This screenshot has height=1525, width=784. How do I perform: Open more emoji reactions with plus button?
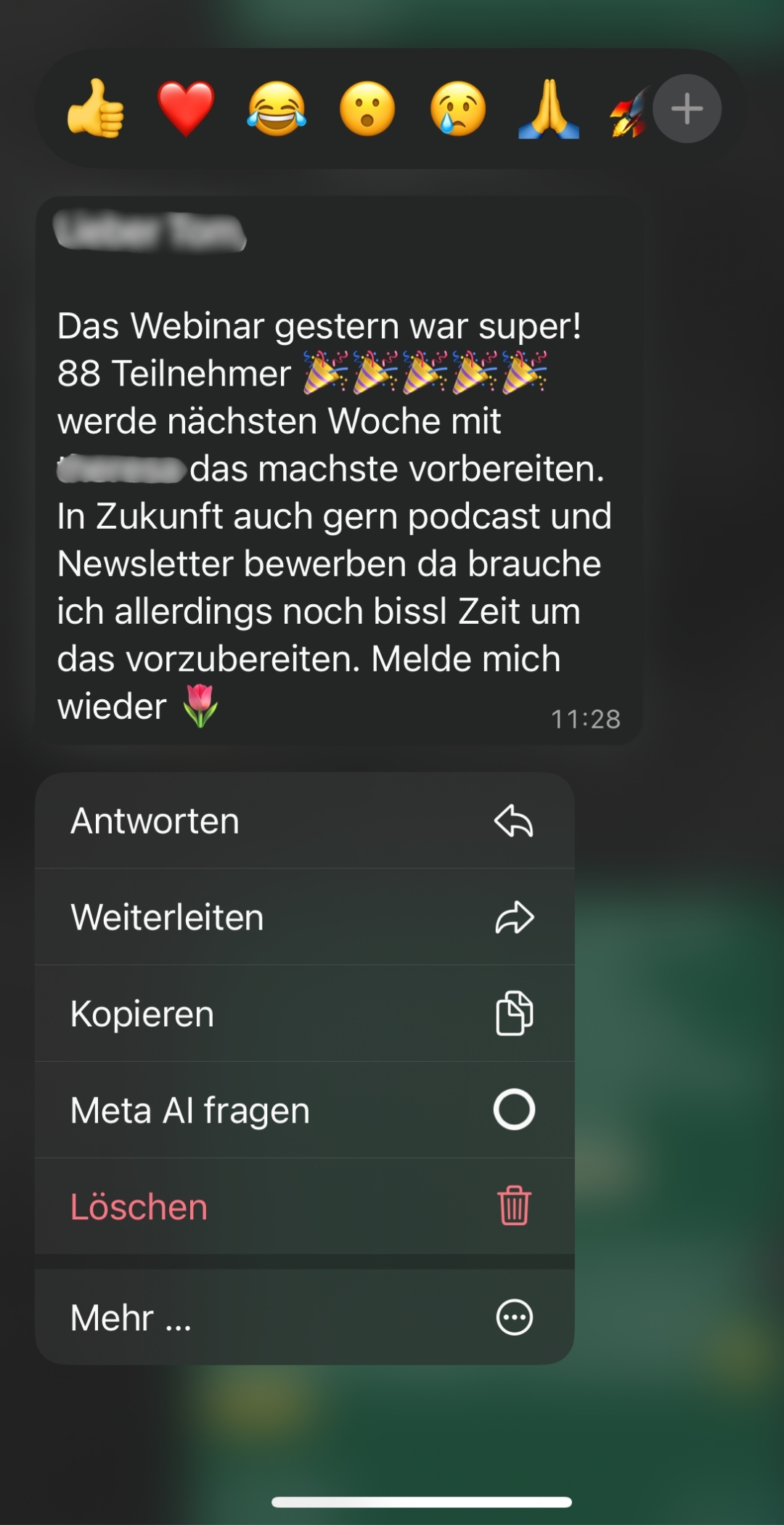[687, 109]
